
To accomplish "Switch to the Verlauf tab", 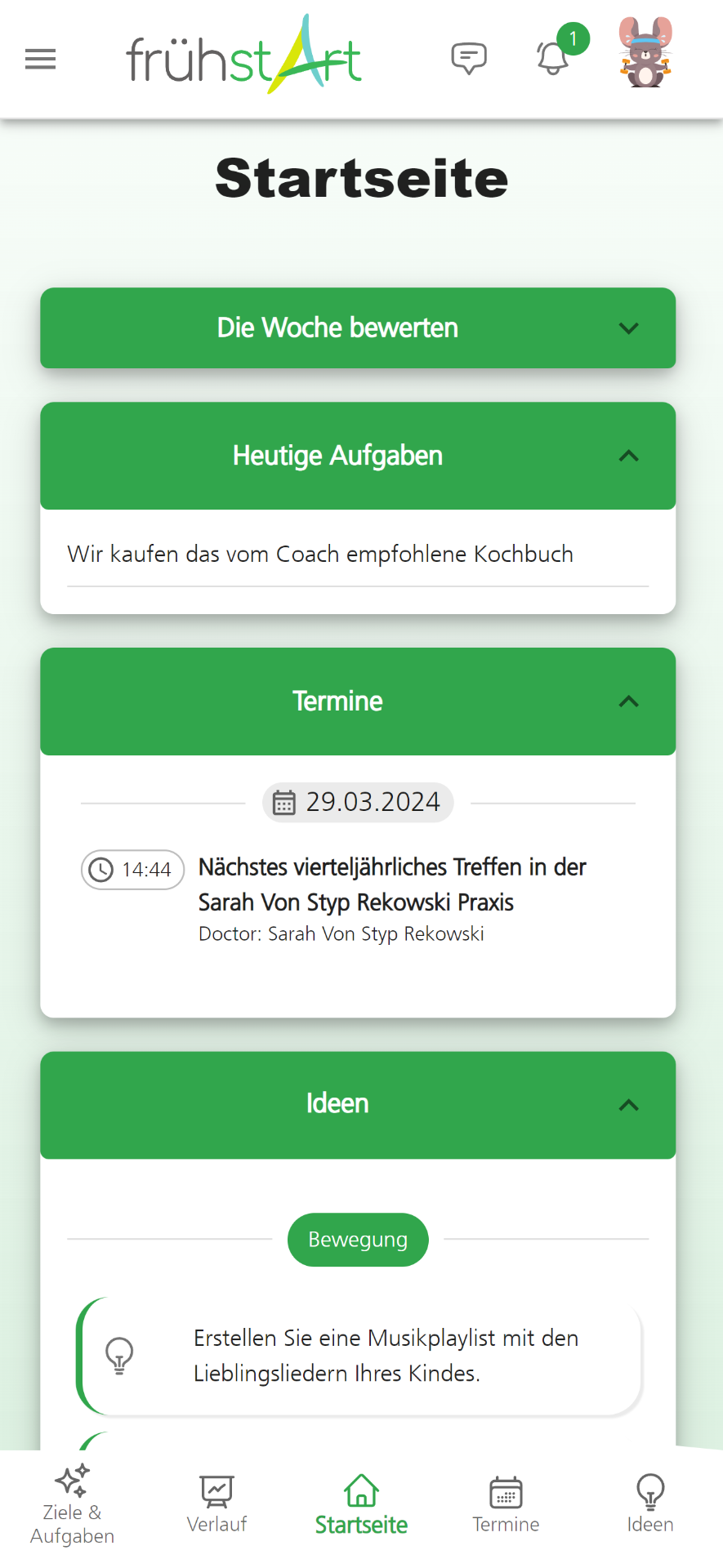I will (x=216, y=1505).
